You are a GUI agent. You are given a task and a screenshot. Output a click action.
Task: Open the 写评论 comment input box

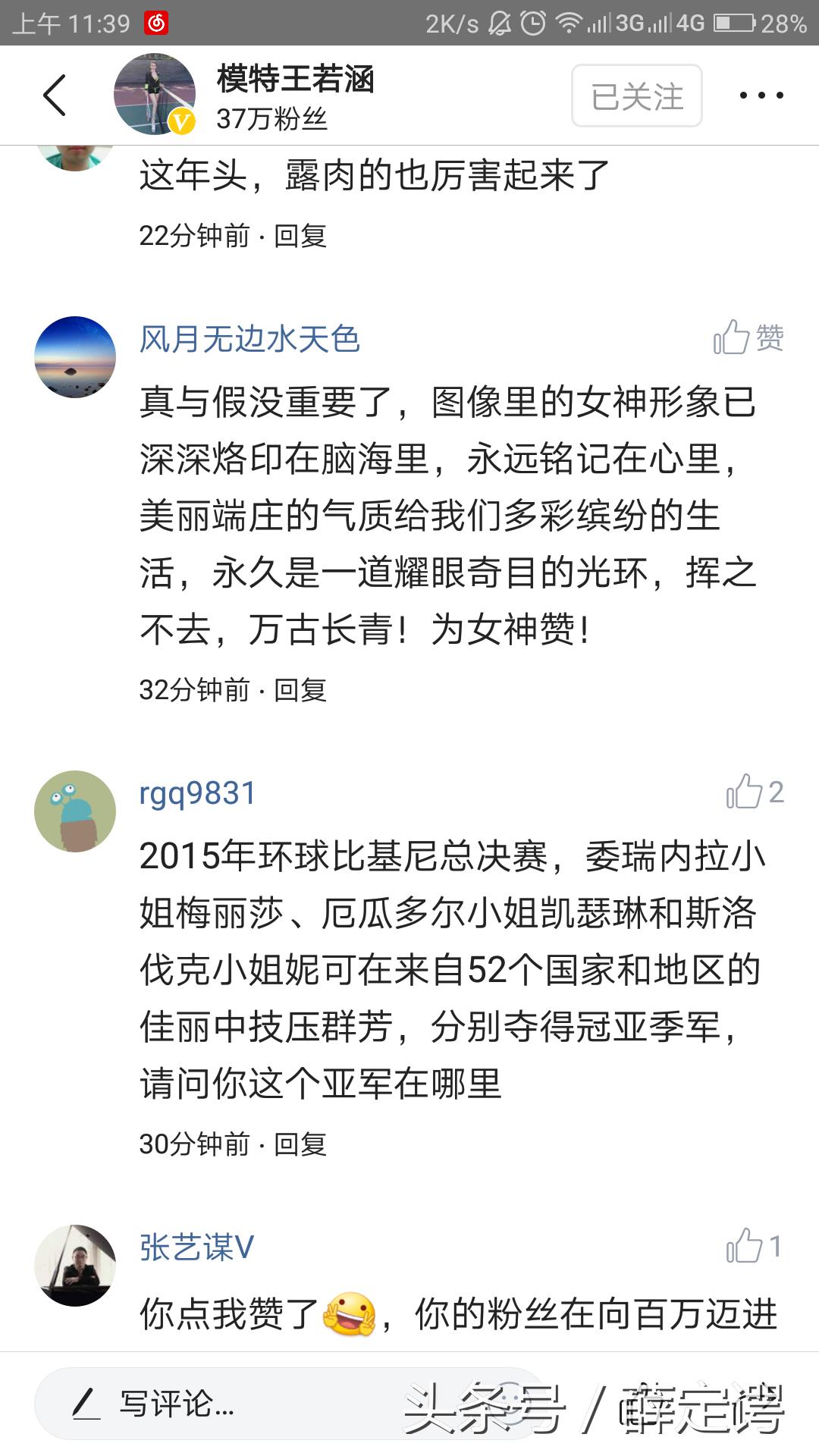point(227,1404)
